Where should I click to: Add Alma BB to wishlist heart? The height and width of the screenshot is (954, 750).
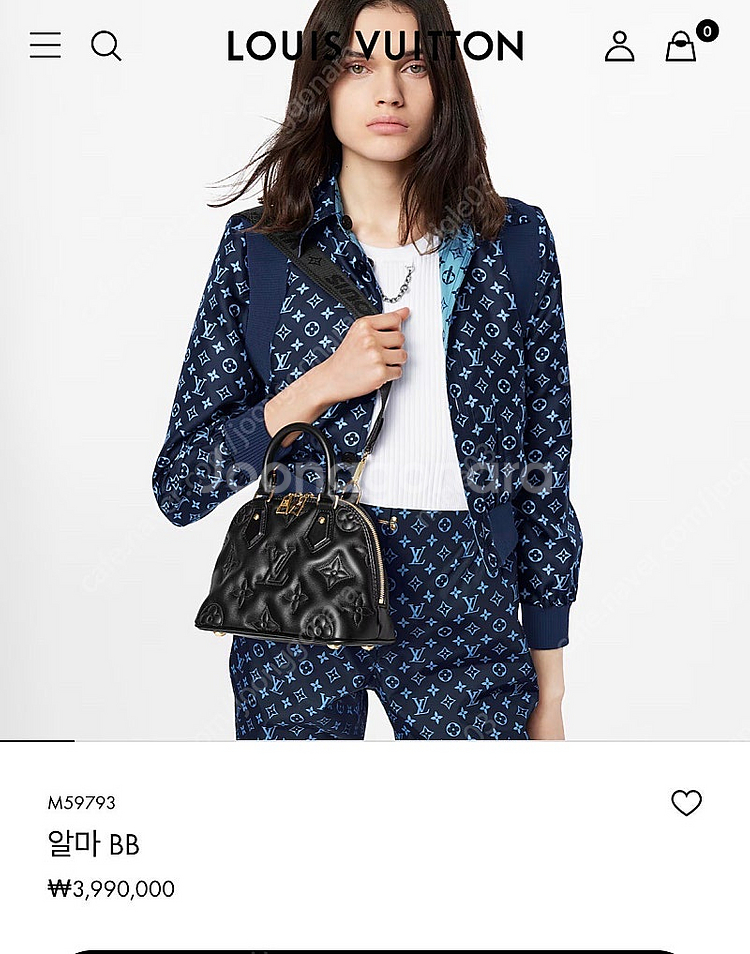[686, 803]
